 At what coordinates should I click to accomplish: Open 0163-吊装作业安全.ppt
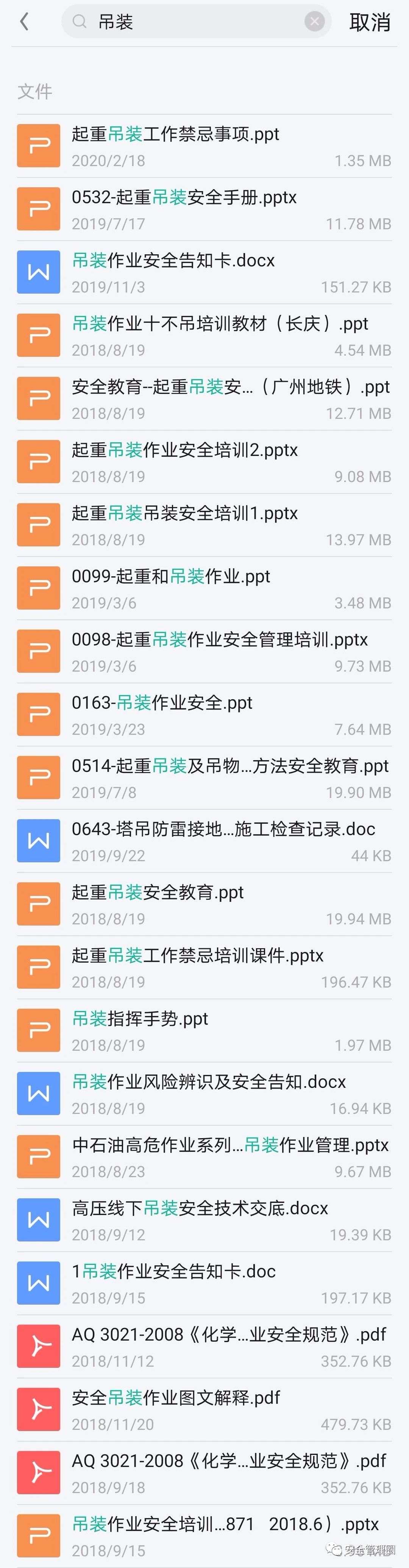pos(204,715)
